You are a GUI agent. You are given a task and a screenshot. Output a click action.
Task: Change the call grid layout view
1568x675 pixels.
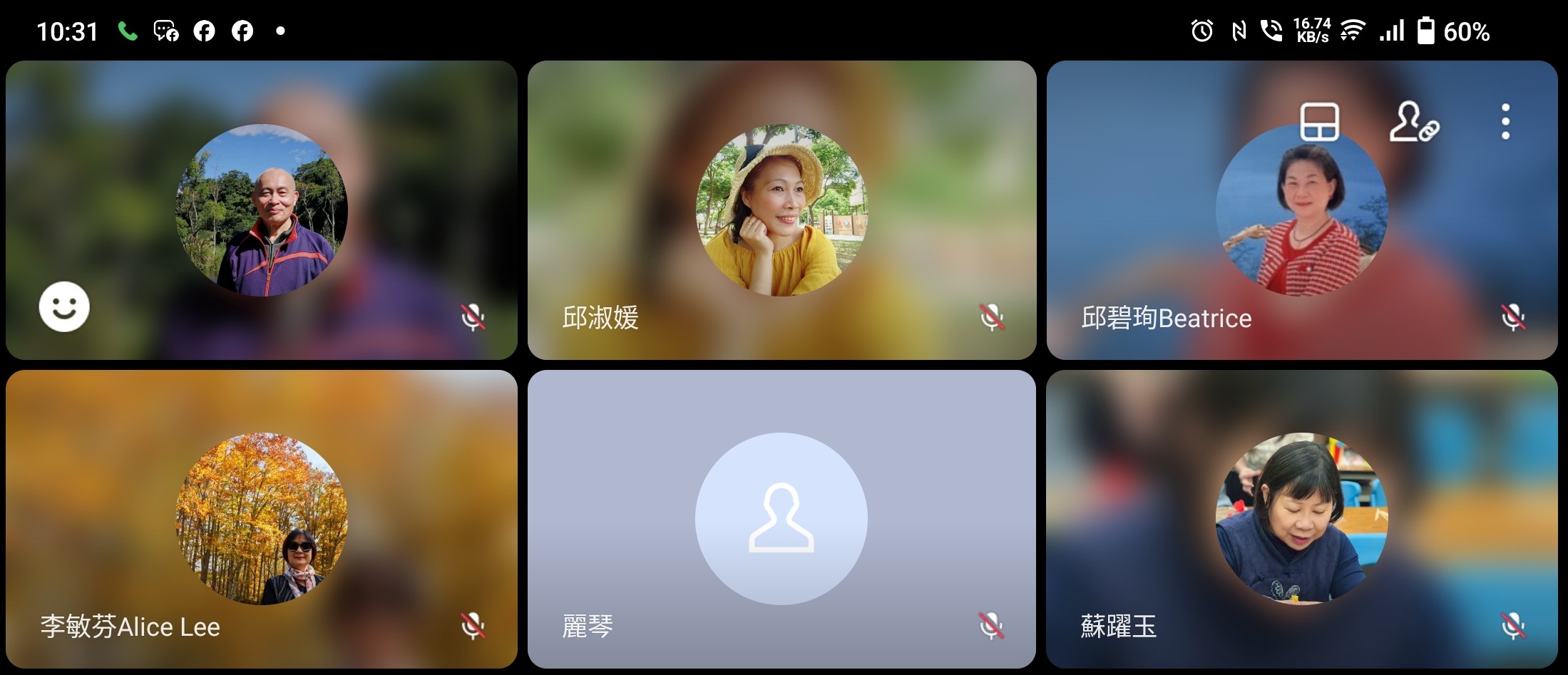pos(1319,122)
